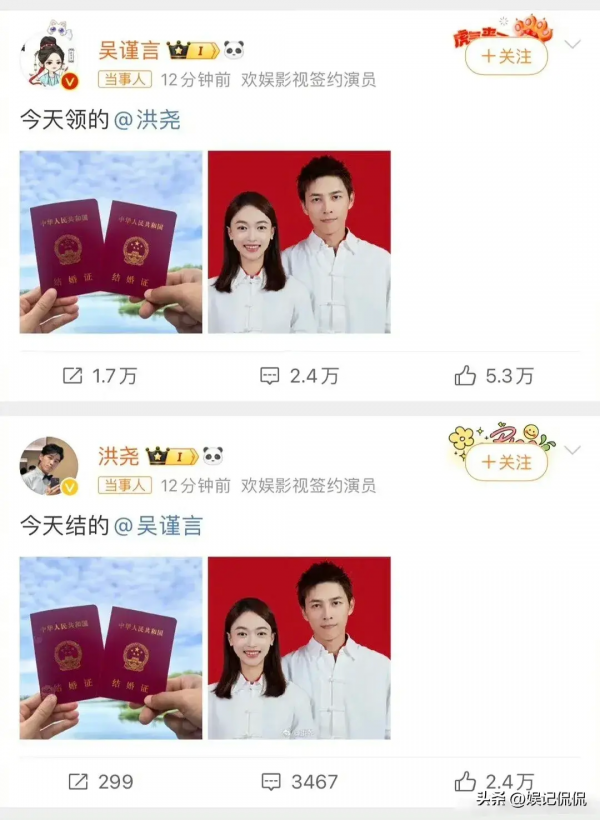
Task: Open the @洪尧 mention link
Action: click(147, 121)
